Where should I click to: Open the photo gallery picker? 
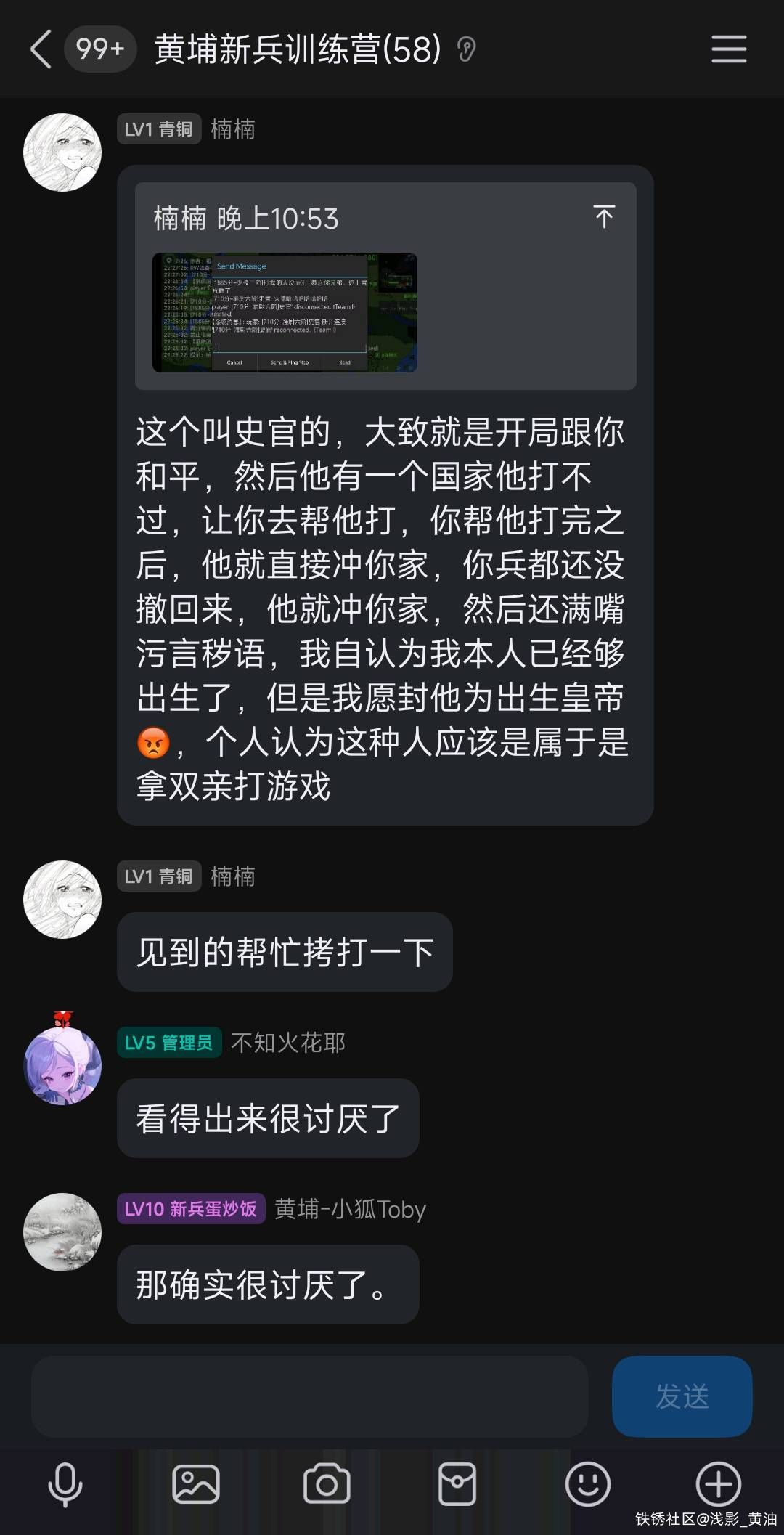[196, 1484]
